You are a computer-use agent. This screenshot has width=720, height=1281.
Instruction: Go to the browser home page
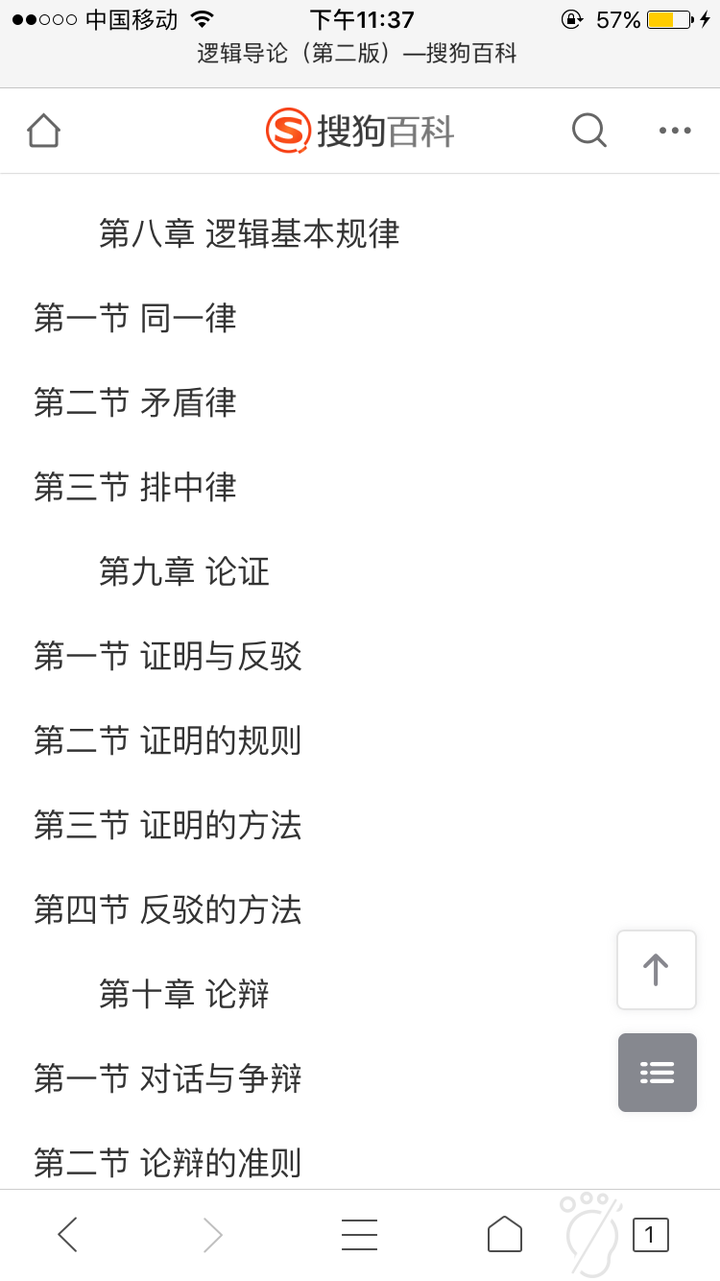tap(505, 1236)
